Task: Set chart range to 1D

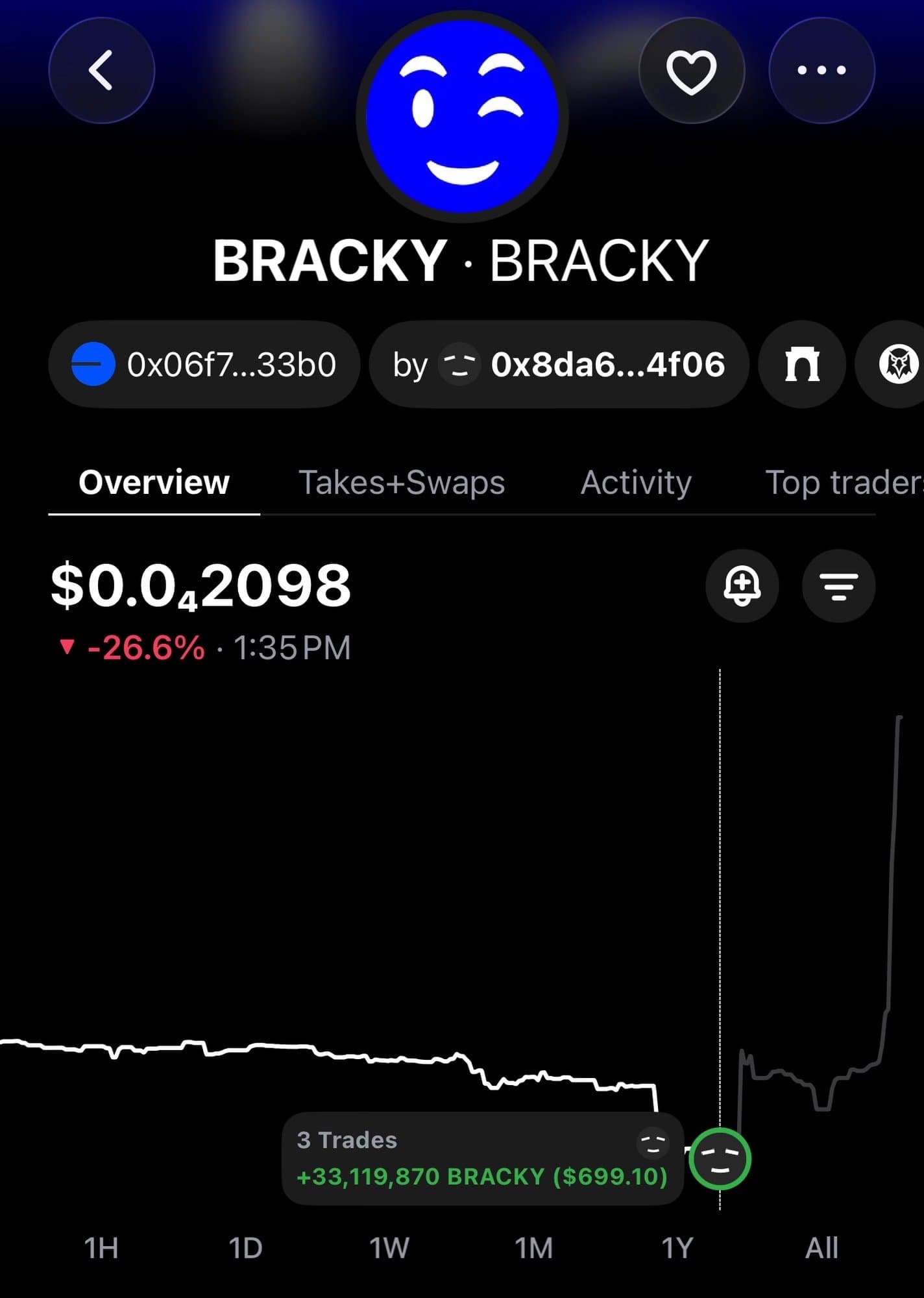Action: tap(245, 1247)
